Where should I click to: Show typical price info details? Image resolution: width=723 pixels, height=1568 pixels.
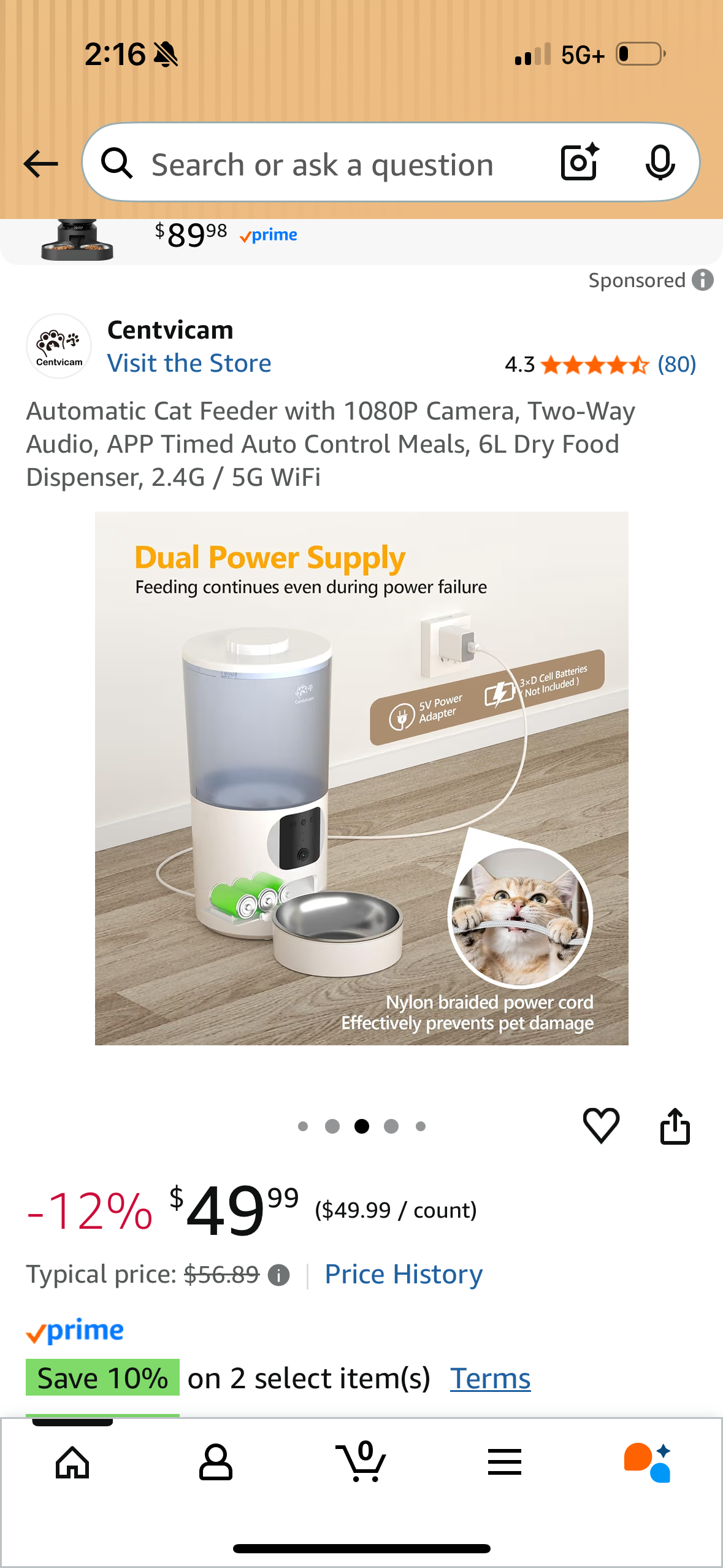[x=279, y=1275]
